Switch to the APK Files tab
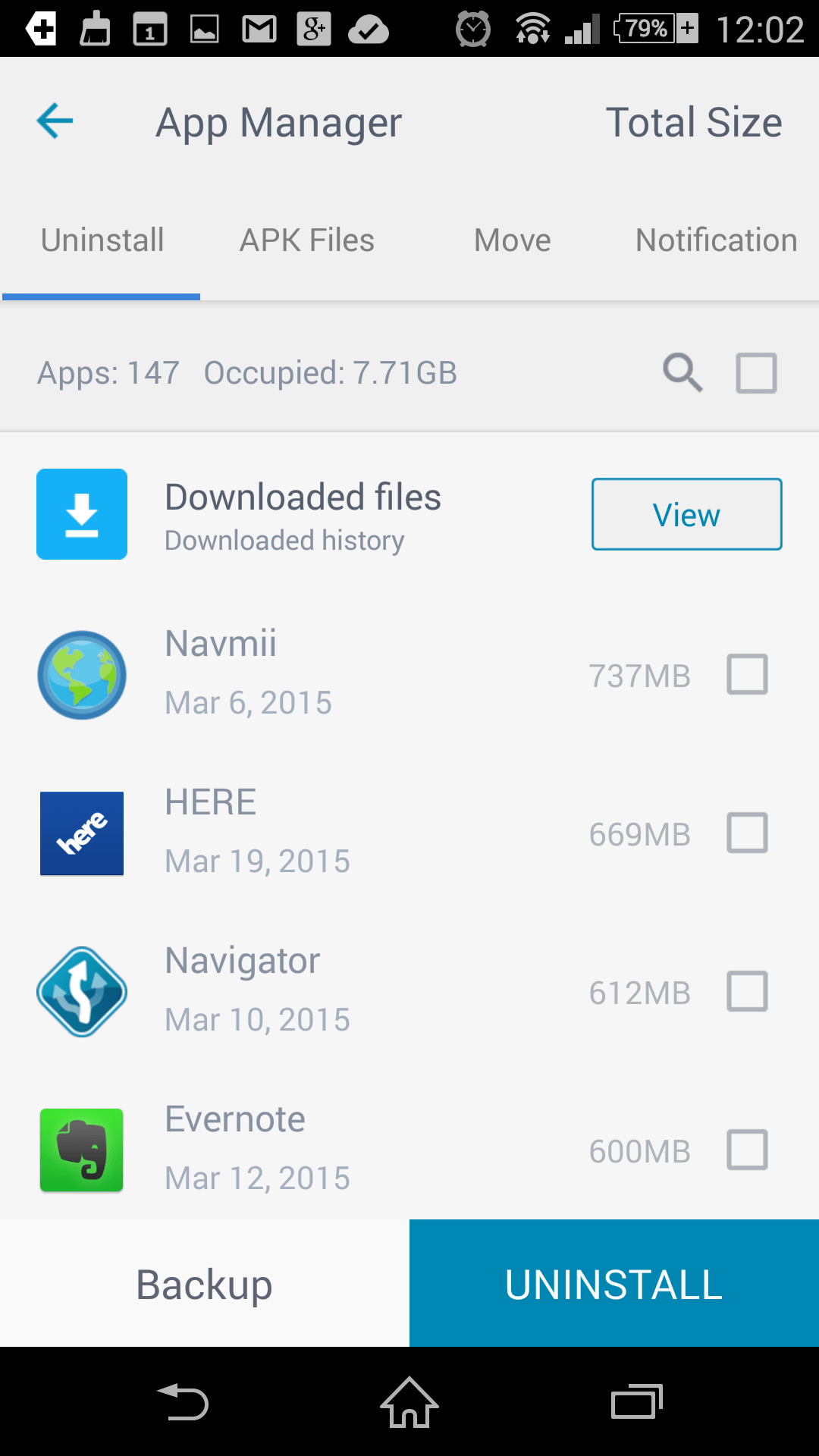Image resolution: width=819 pixels, height=1456 pixels. tap(307, 240)
